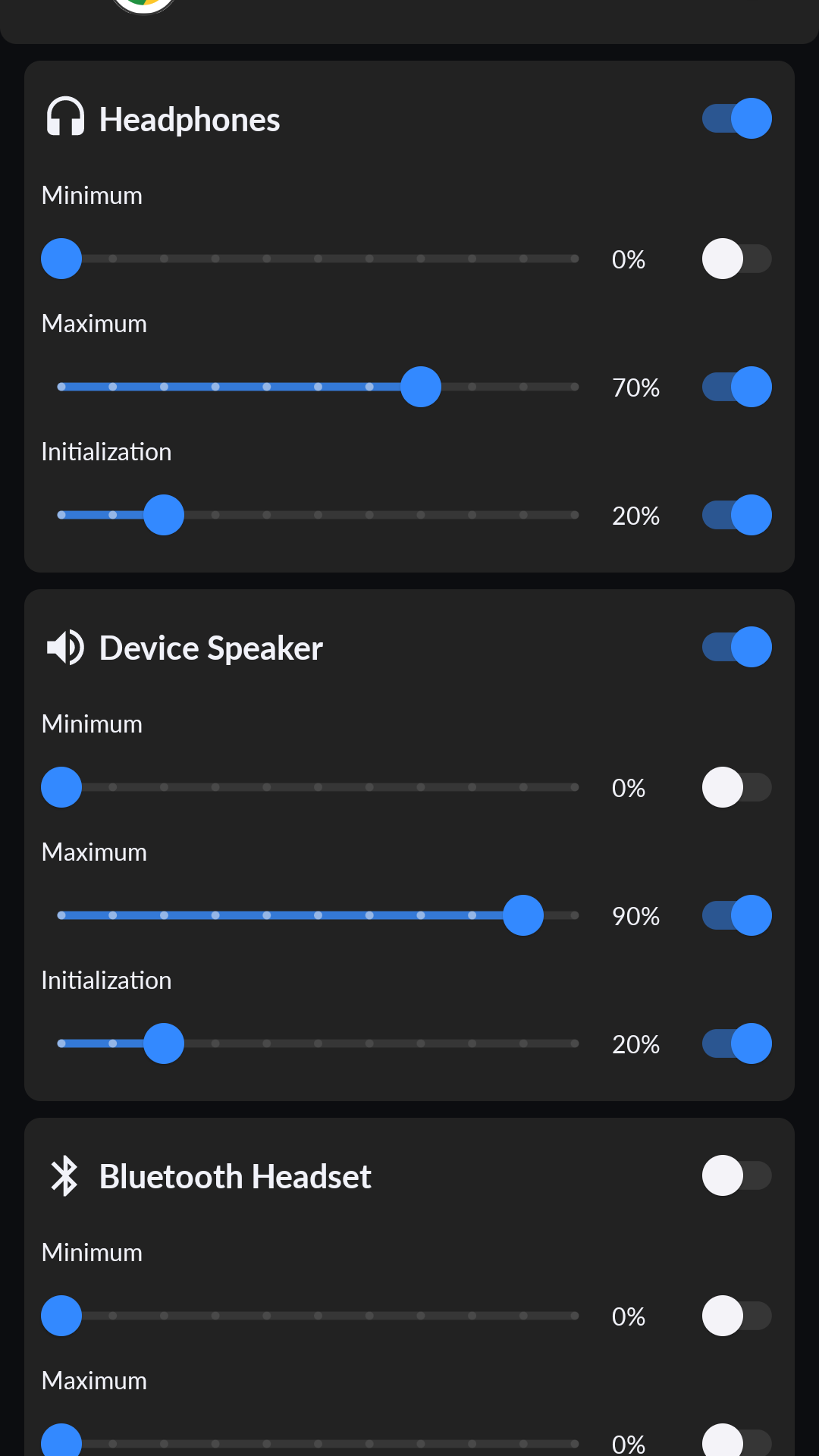Turn off Device Speaker Maximum limit

pyautogui.click(x=736, y=915)
